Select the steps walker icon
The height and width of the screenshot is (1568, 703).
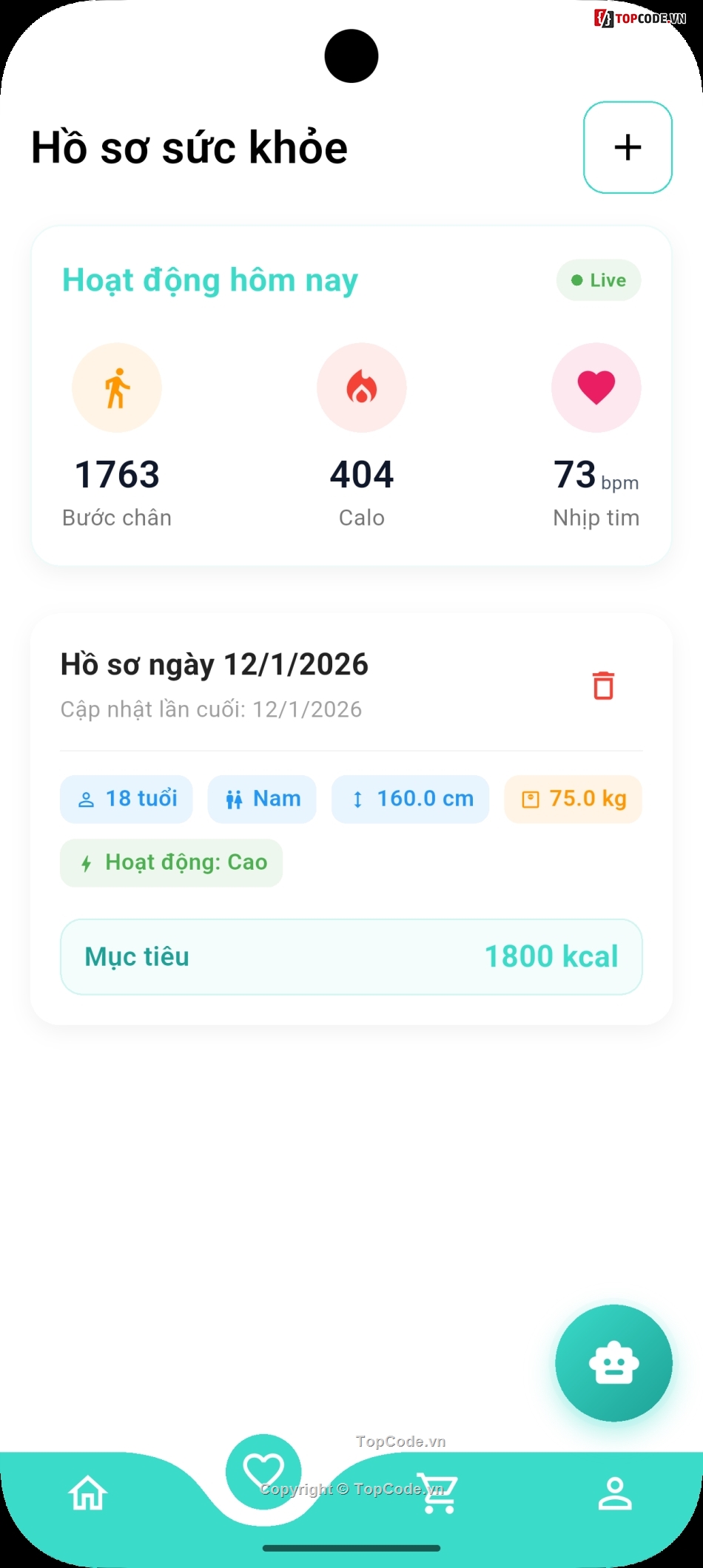coord(116,388)
